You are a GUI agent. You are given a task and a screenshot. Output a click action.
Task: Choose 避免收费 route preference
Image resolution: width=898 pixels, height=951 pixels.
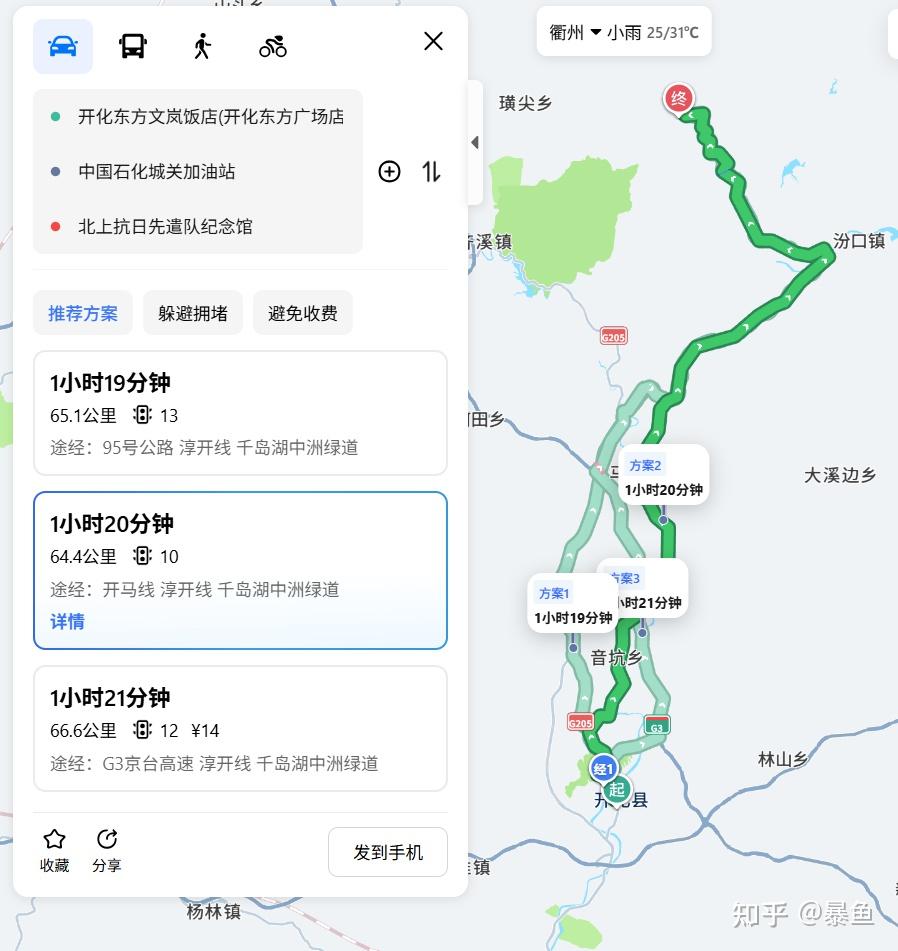coord(303,313)
